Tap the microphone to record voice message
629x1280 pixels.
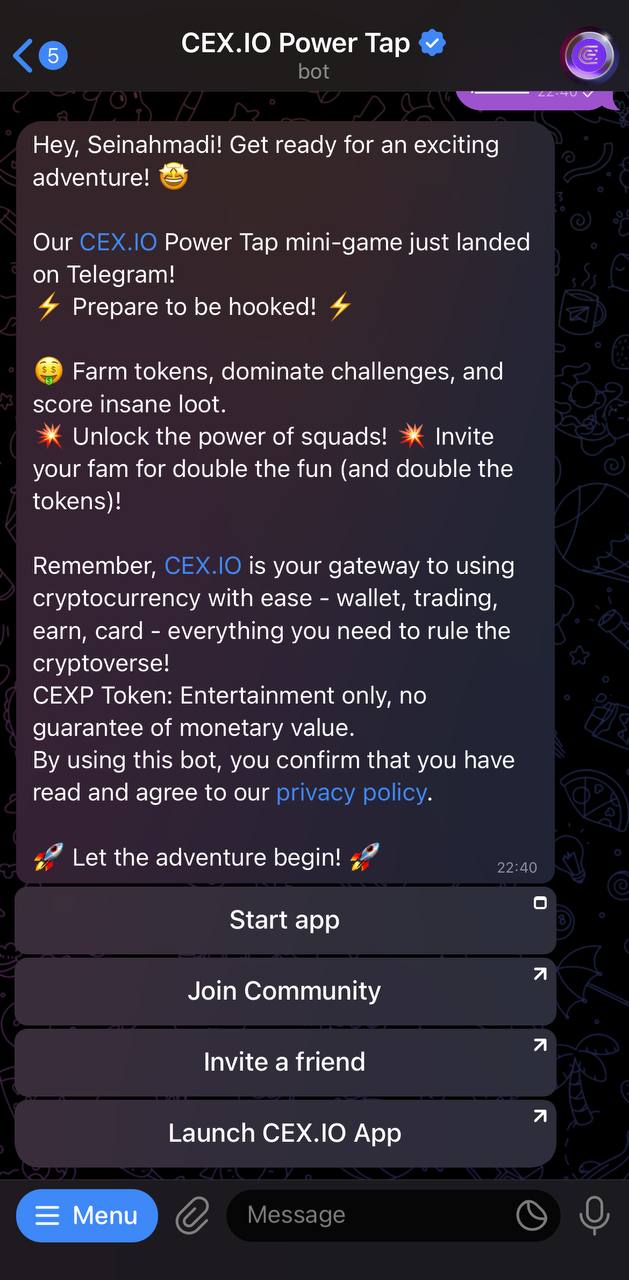594,1215
